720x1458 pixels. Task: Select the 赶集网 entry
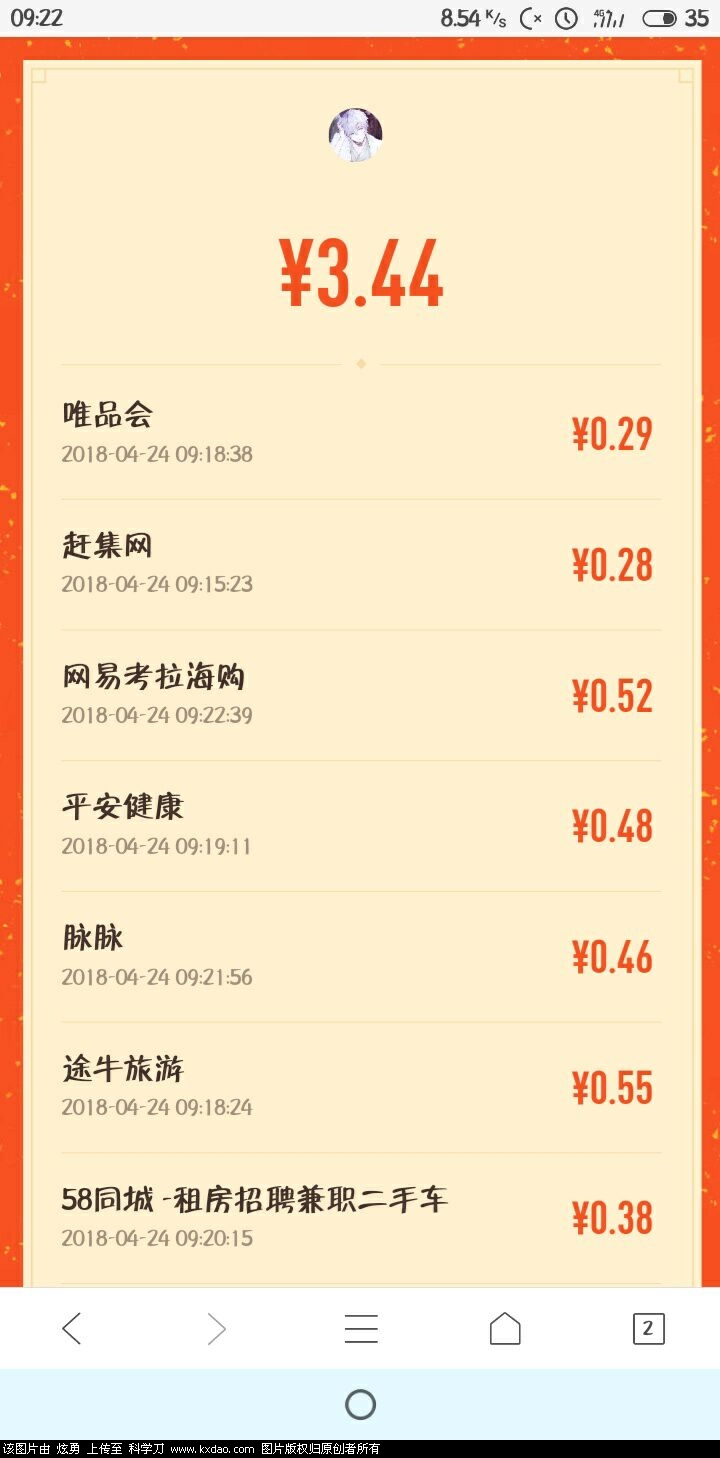[x=360, y=562]
